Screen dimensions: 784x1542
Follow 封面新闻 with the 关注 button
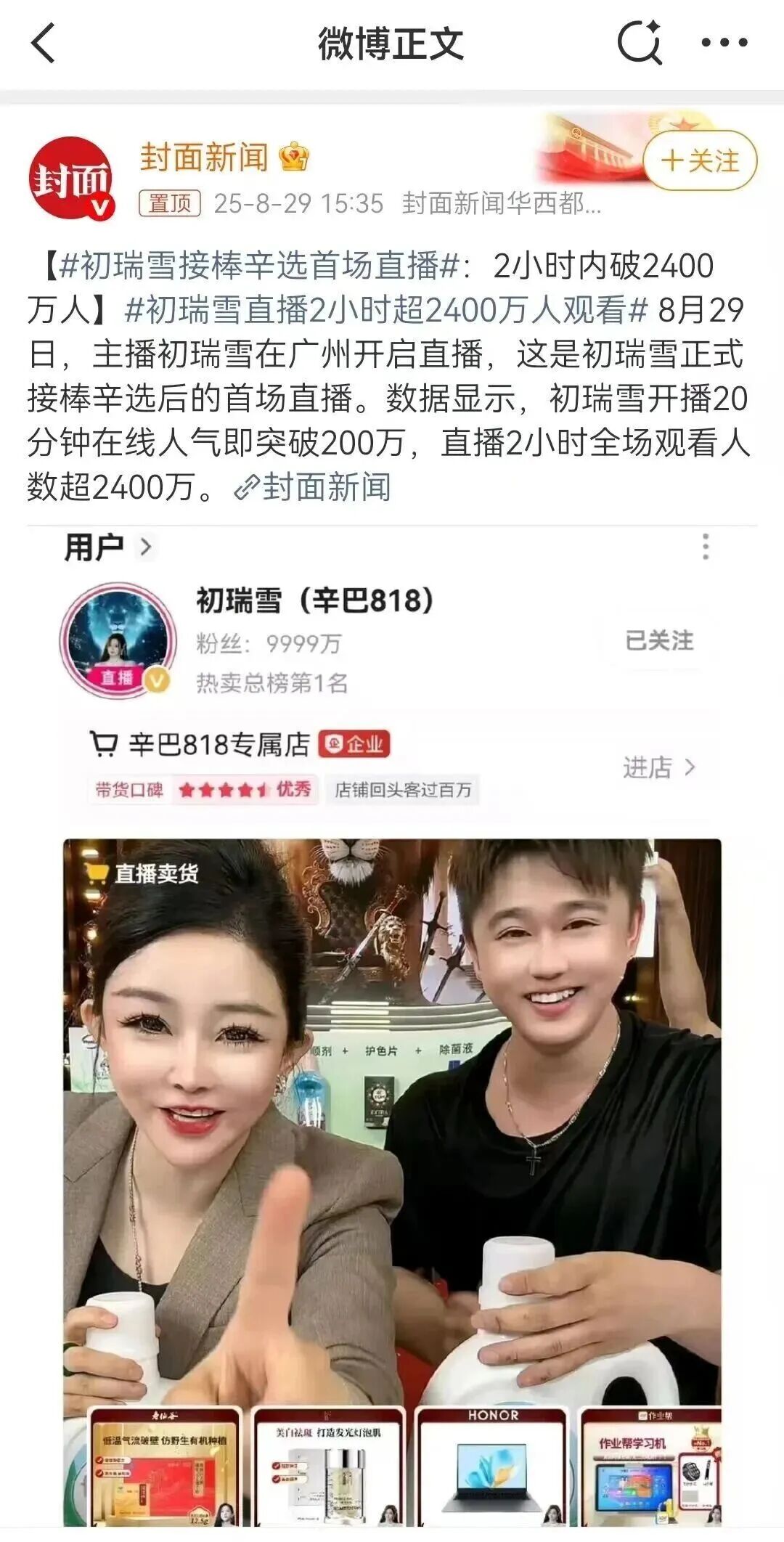pyautogui.click(x=700, y=160)
